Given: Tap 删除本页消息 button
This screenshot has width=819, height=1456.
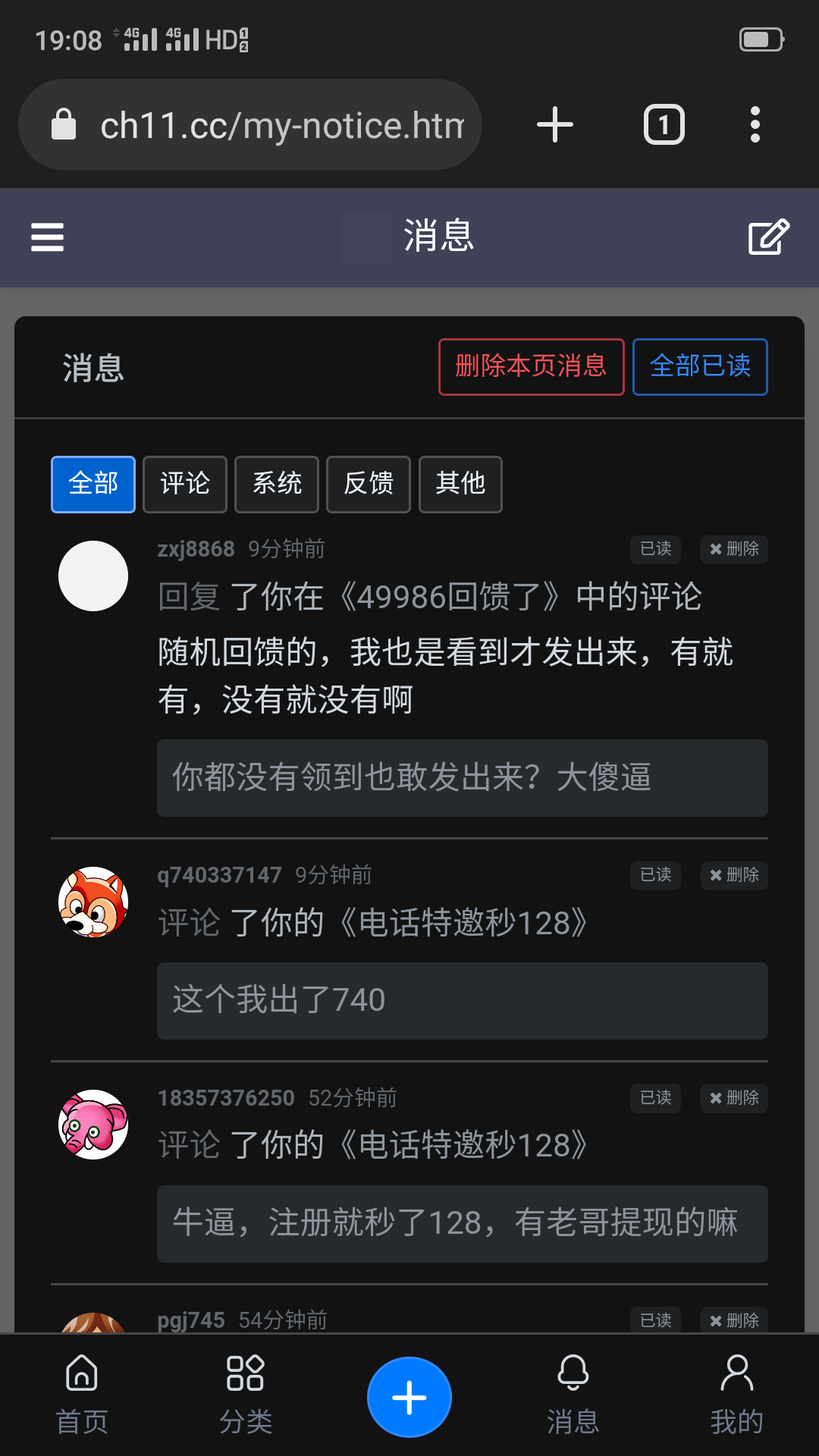Looking at the screenshot, I should tap(531, 367).
